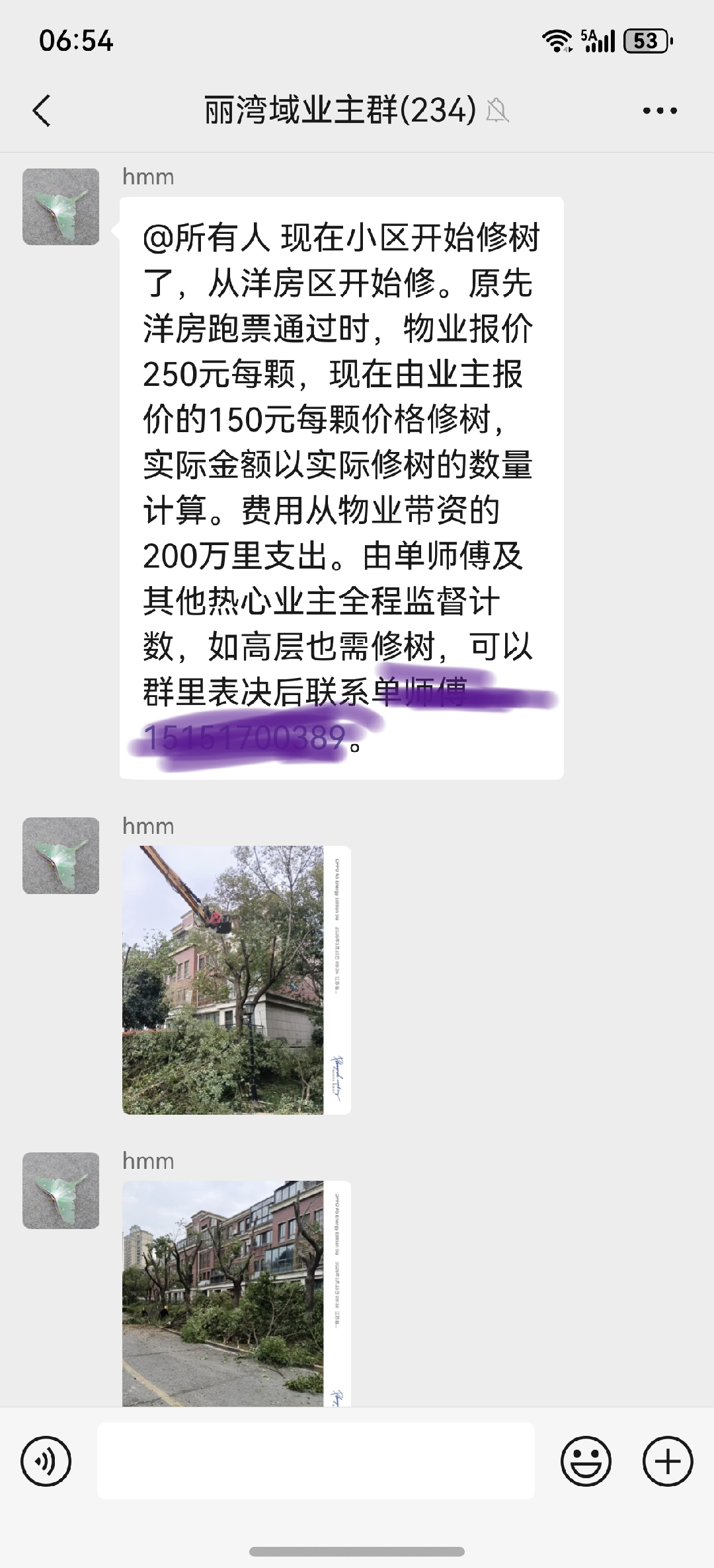Open group chat details via three dots
The height and width of the screenshot is (1568, 714).
pos(660,110)
